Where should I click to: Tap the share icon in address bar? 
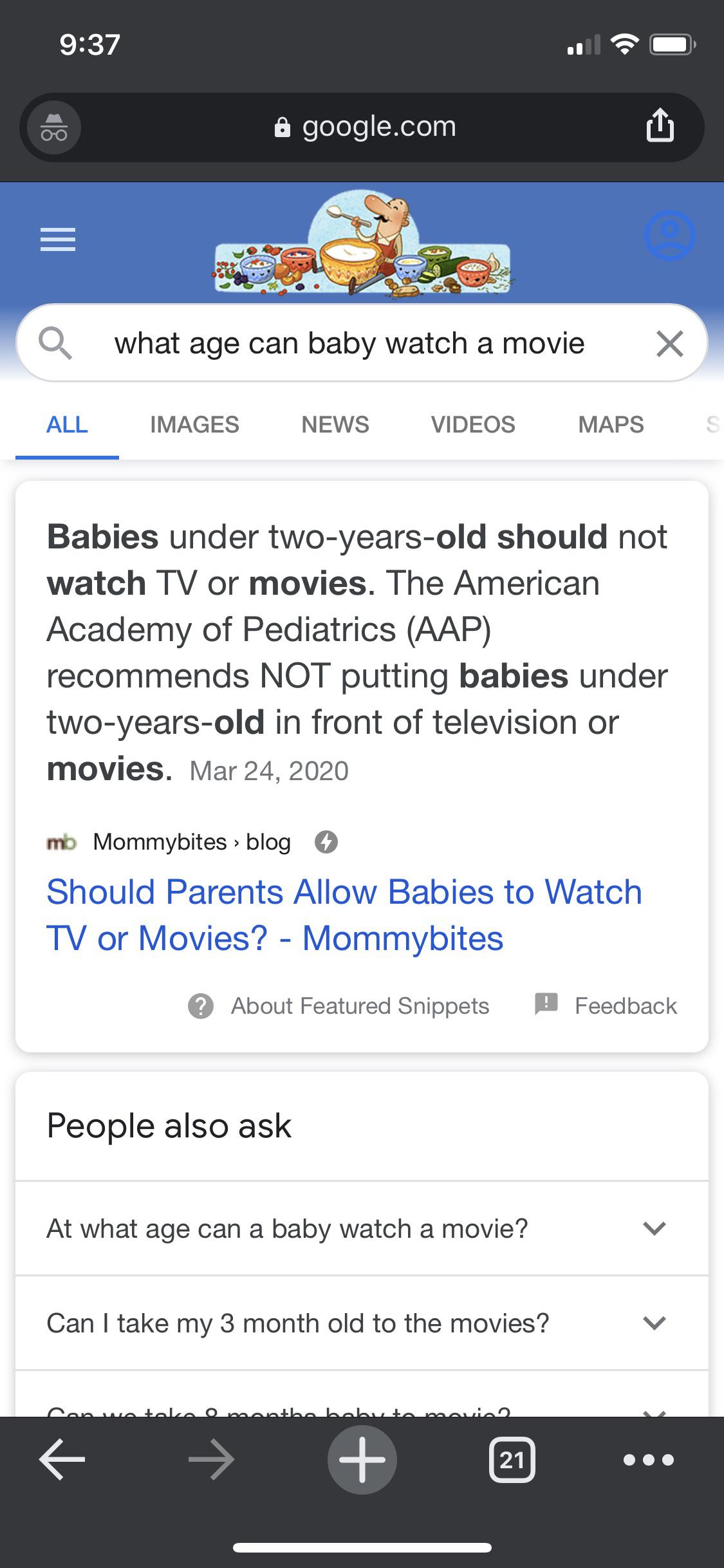[x=660, y=126]
